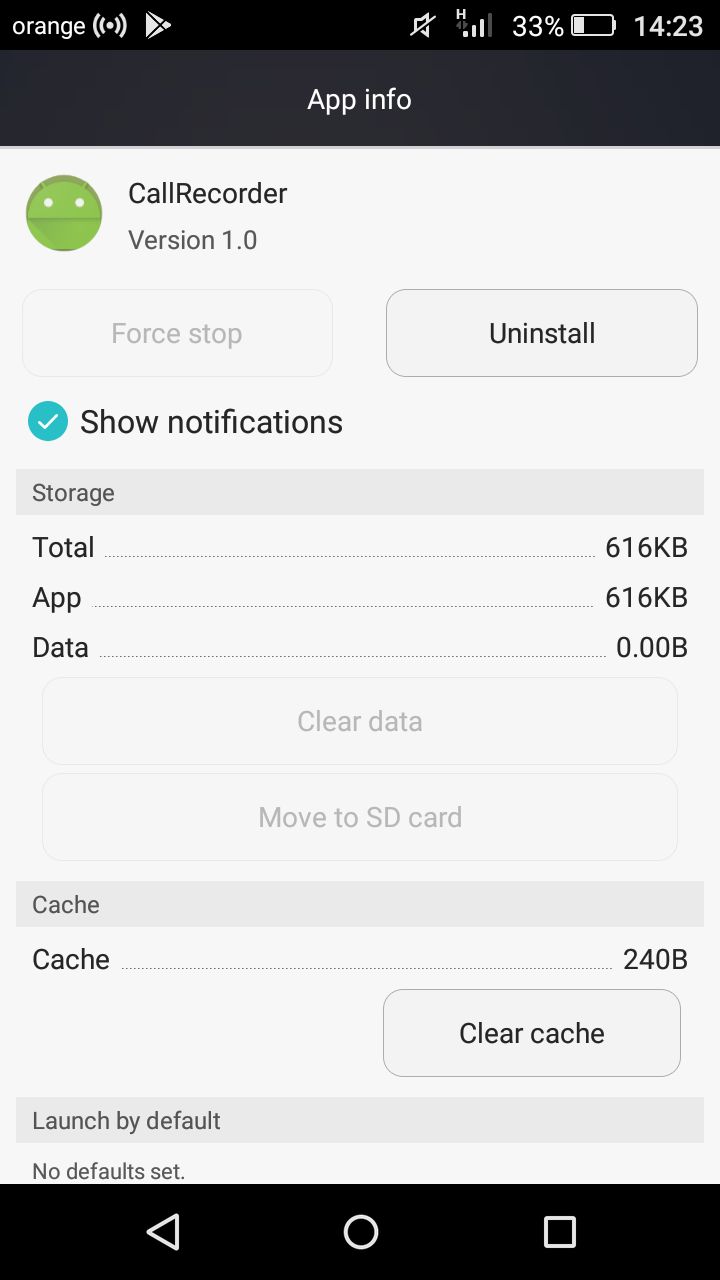Tap Force stop button
Viewport: 720px width, 1280px height.
point(177,333)
